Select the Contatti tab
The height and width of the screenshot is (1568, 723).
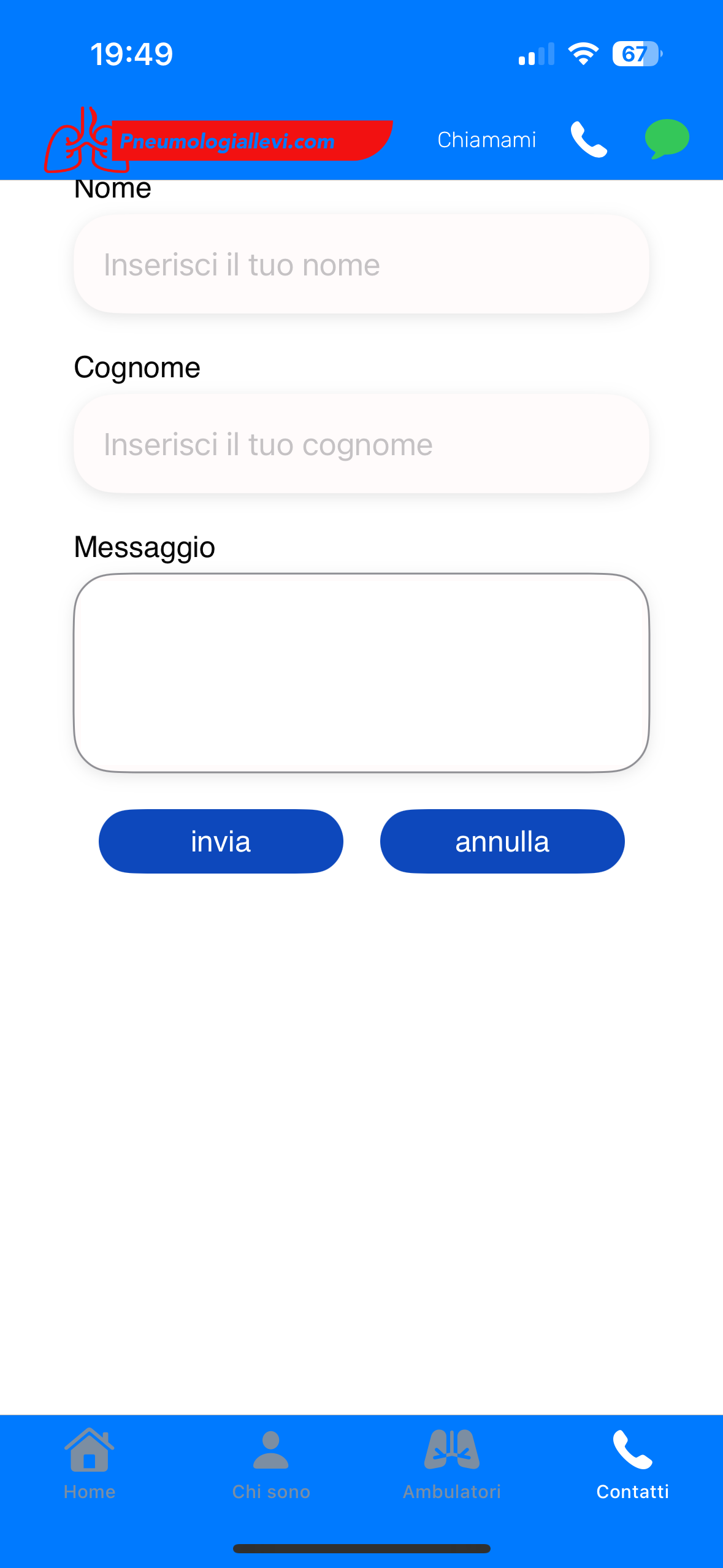(x=632, y=1464)
